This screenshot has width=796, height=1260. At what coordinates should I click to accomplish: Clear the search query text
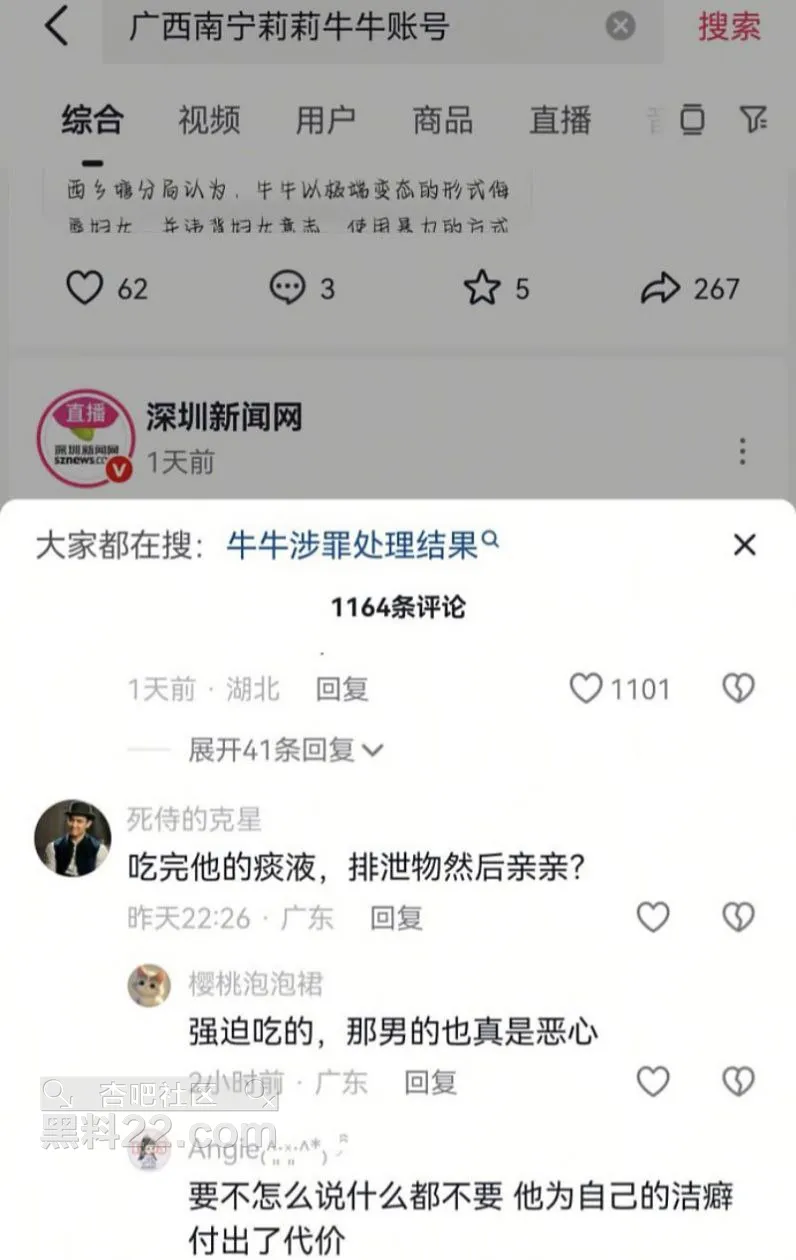[620, 27]
